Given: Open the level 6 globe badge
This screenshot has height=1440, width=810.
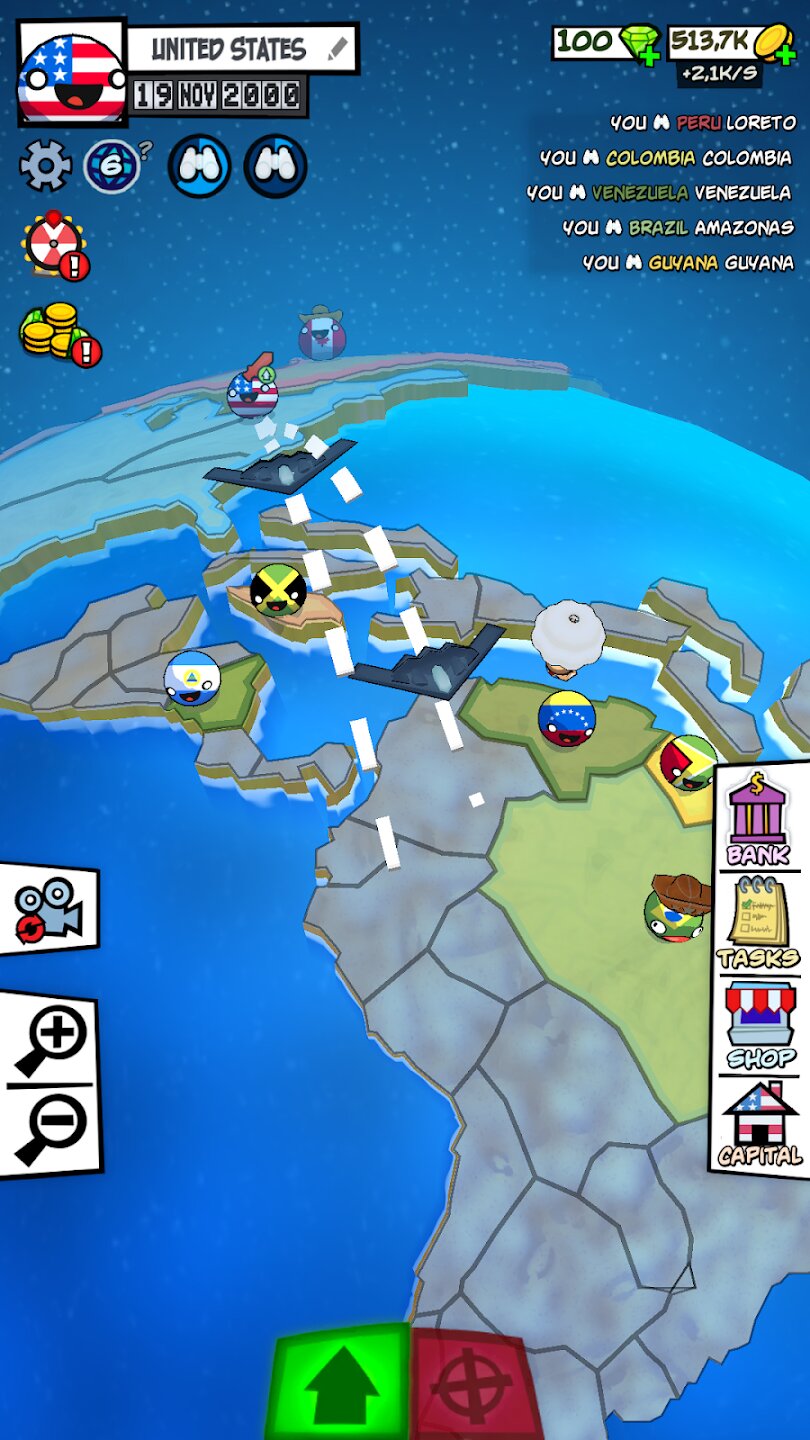Looking at the screenshot, I should [111, 165].
